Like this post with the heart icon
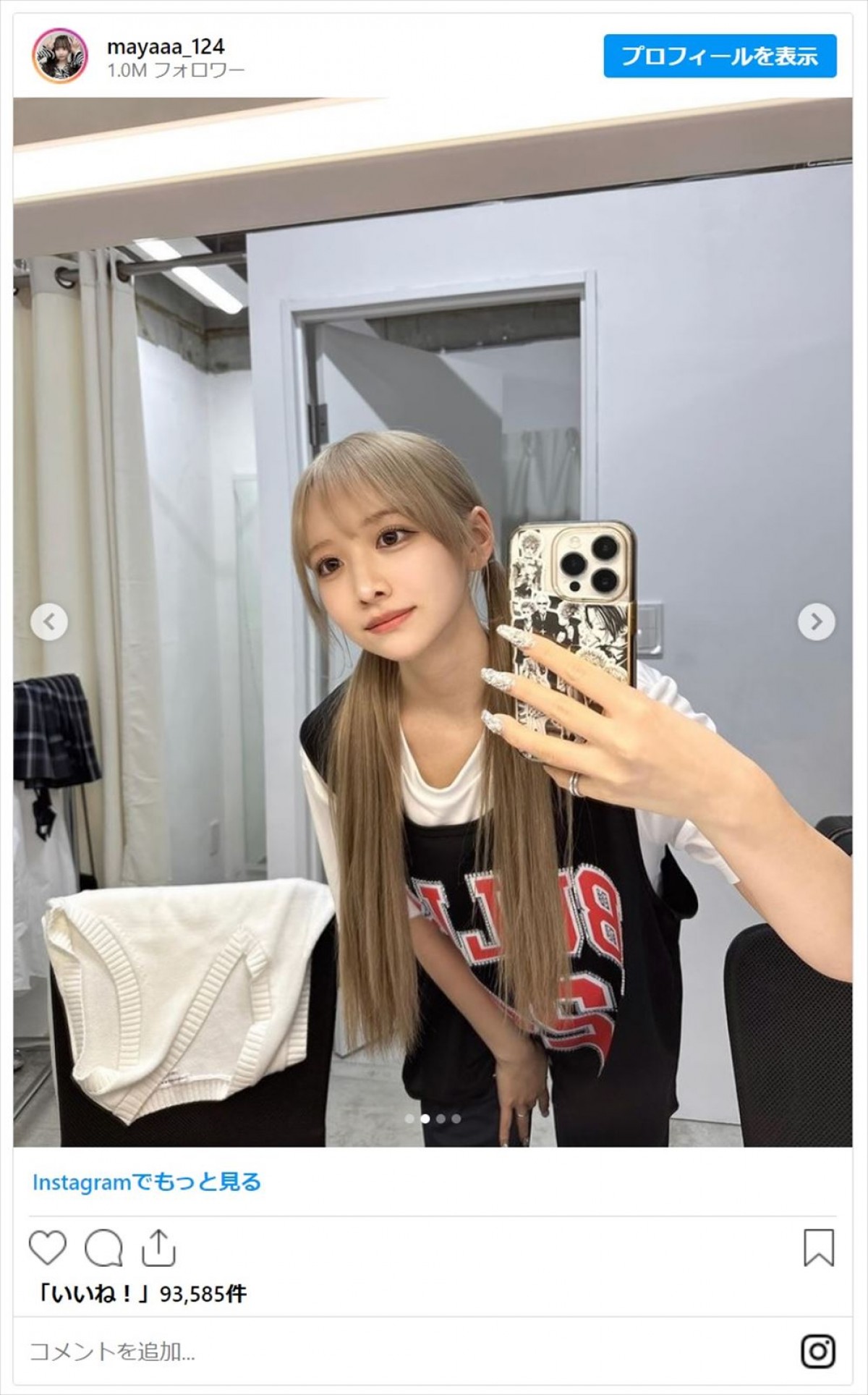The height and width of the screenshot is (1395, 868). (48, 1247)
